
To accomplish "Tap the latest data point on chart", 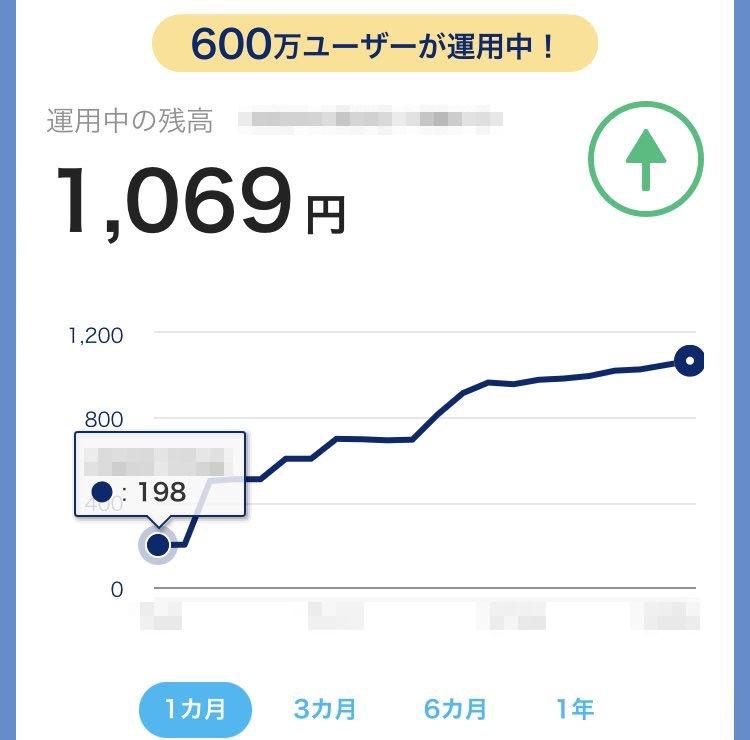I will [x=689, y=361].
